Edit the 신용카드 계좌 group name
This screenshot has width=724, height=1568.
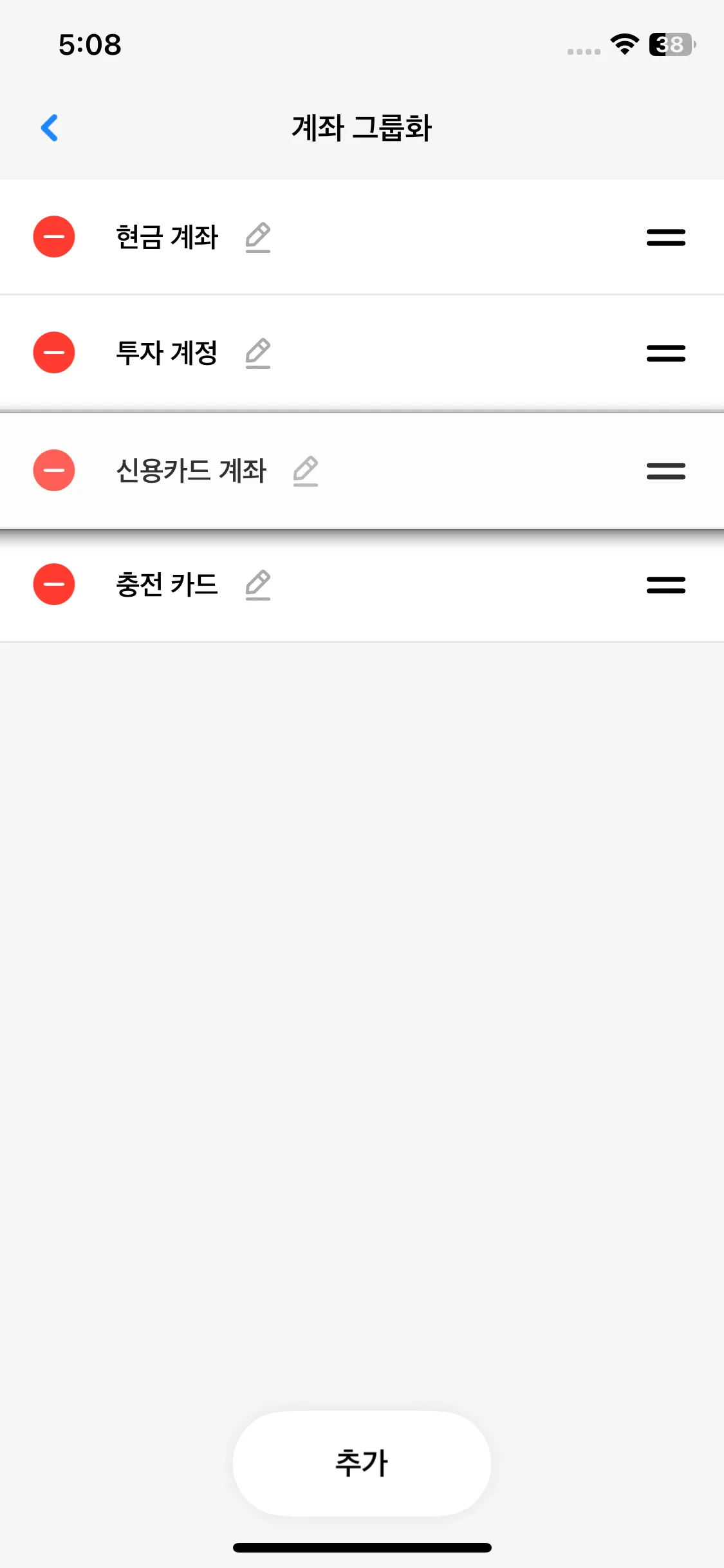click(x=306, y=471)
